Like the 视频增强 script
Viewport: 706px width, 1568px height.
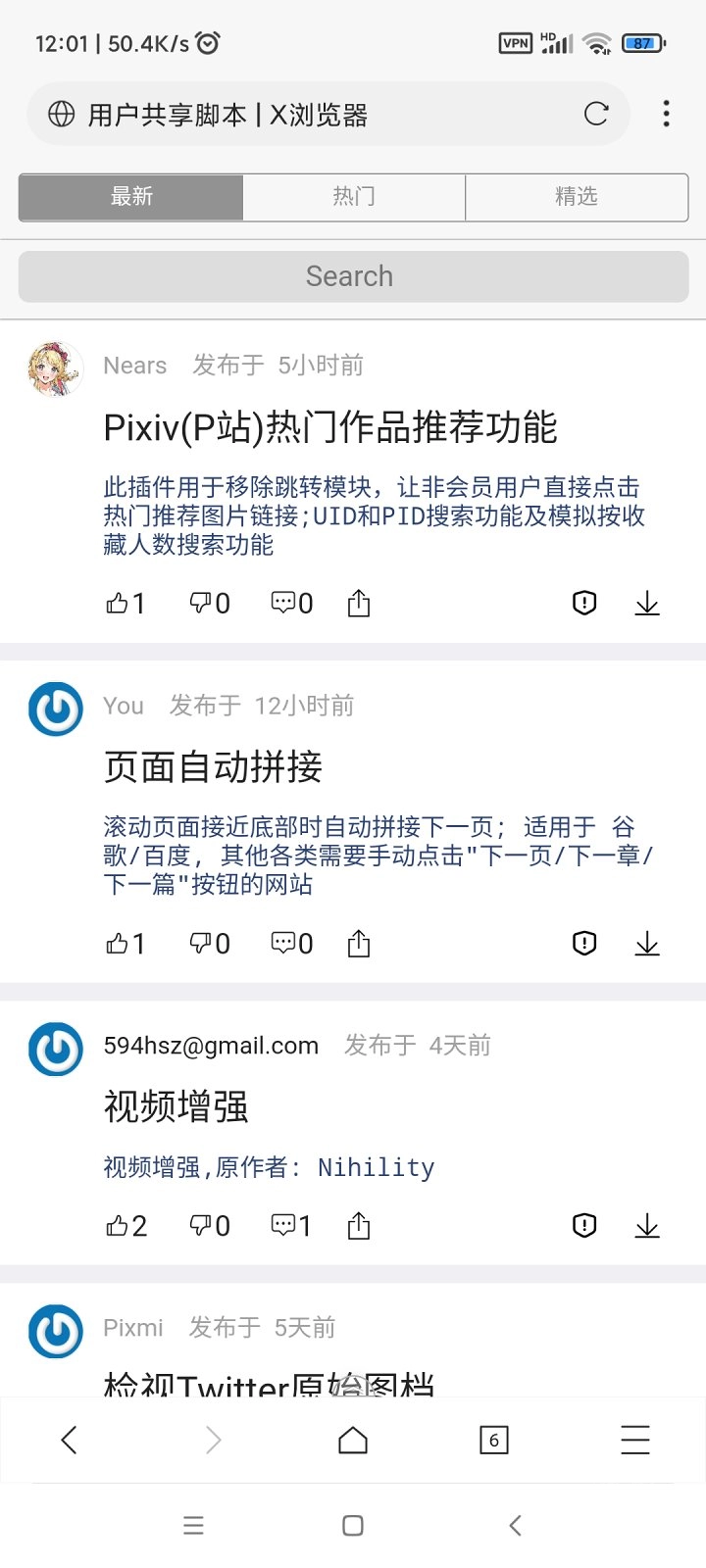click(118, 1226)
